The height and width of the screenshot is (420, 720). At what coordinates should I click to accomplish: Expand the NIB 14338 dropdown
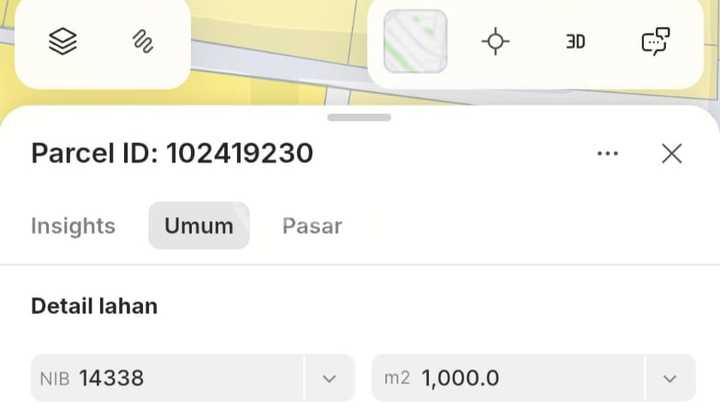[329, 378]
